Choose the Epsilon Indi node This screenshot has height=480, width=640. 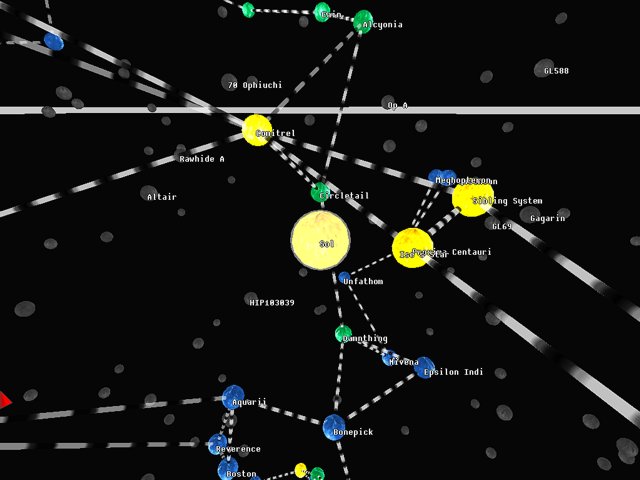(424, 368)
